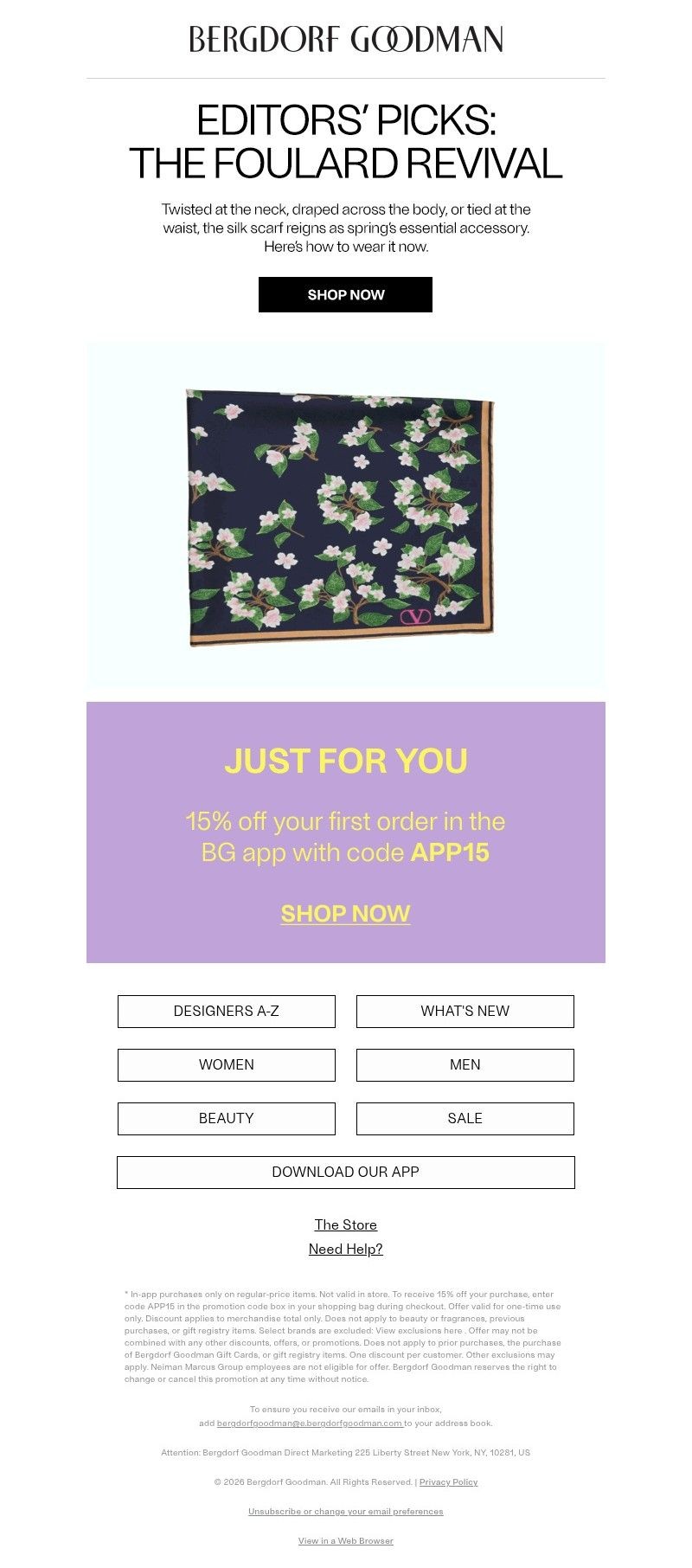This screenshot has height=1568, width=692.
Task: Browse What's New
Action: click(465, 1012)
